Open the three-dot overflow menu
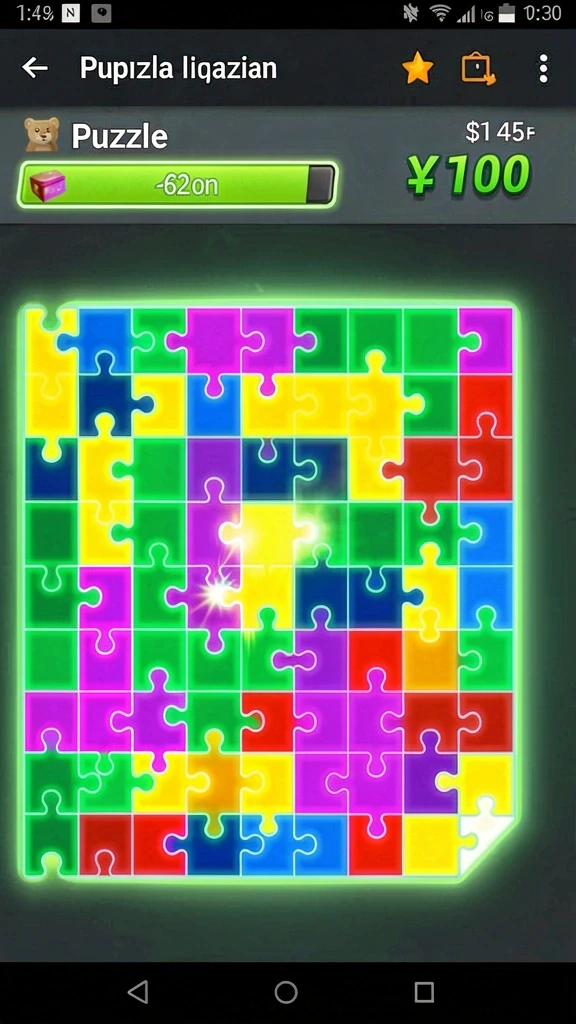Screen dimensions: 576x1024 click(543, 69)
